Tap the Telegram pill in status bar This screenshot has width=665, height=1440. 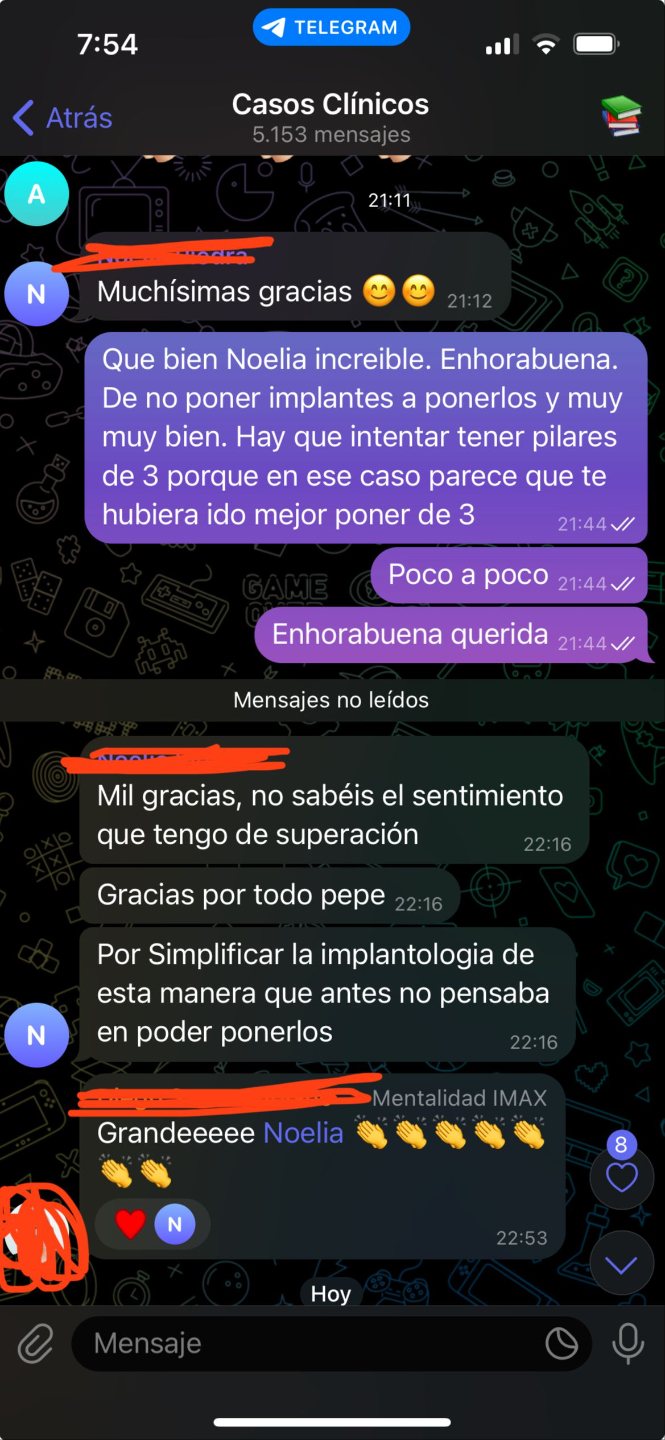[x=331, y=28]
